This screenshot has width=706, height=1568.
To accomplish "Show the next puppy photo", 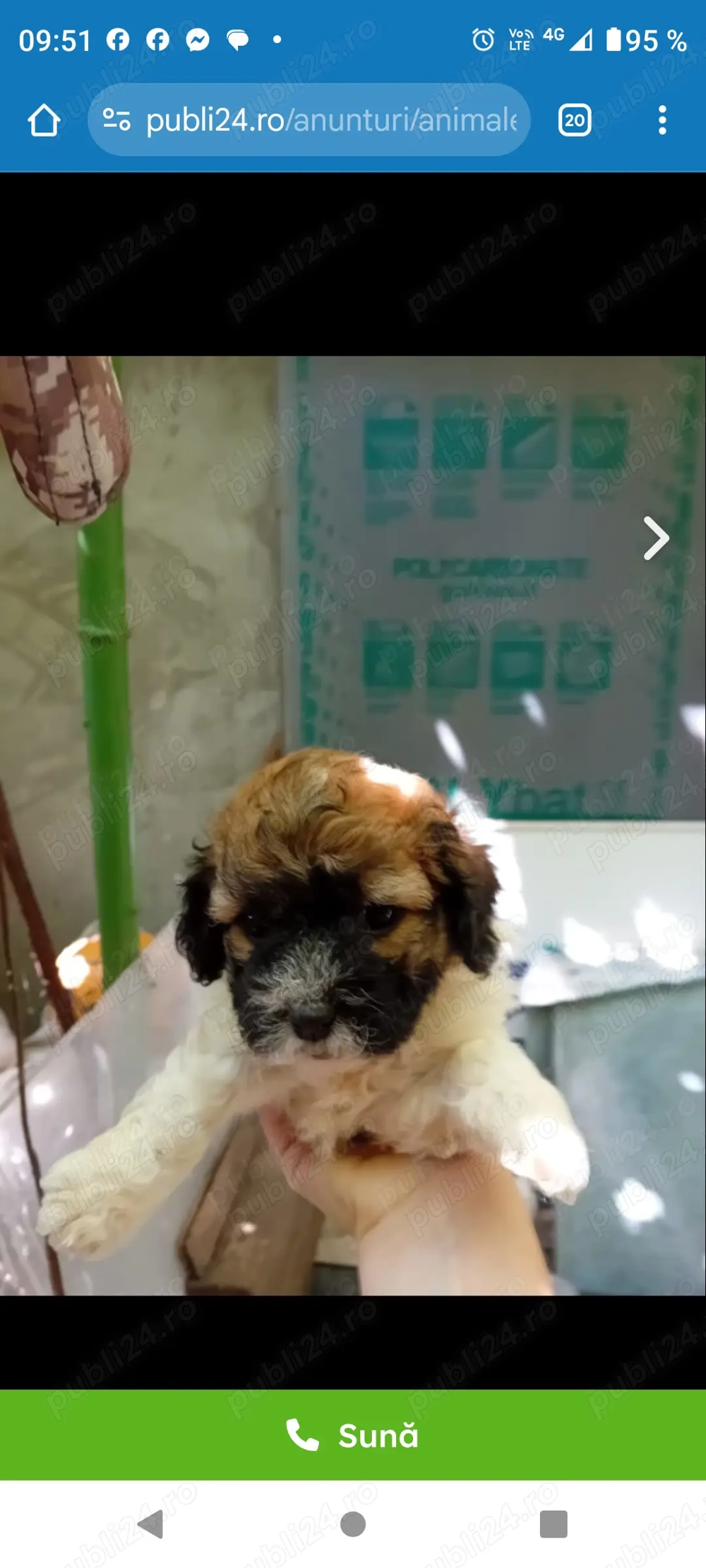I will tap(656, 538).
